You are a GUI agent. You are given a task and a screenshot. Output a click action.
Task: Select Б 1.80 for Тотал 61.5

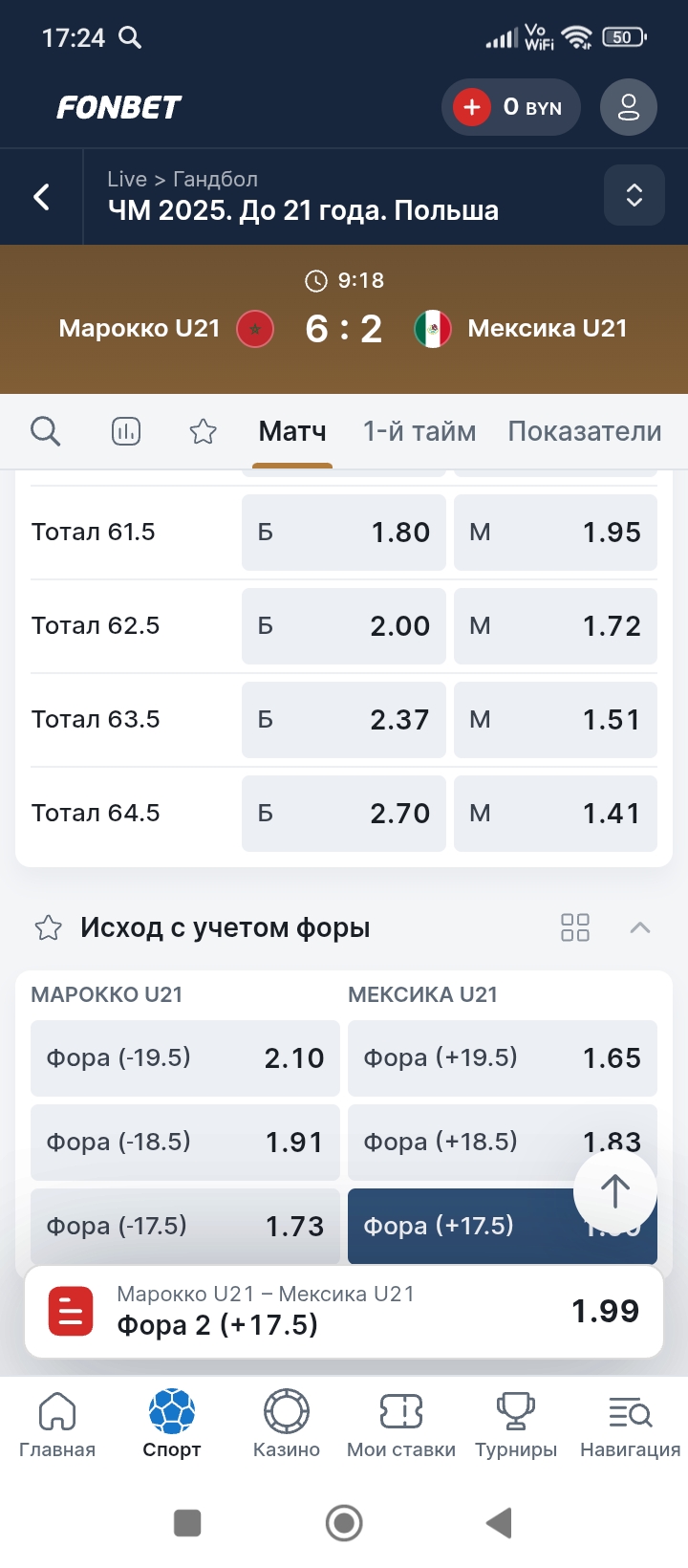[x=343, y=533]
